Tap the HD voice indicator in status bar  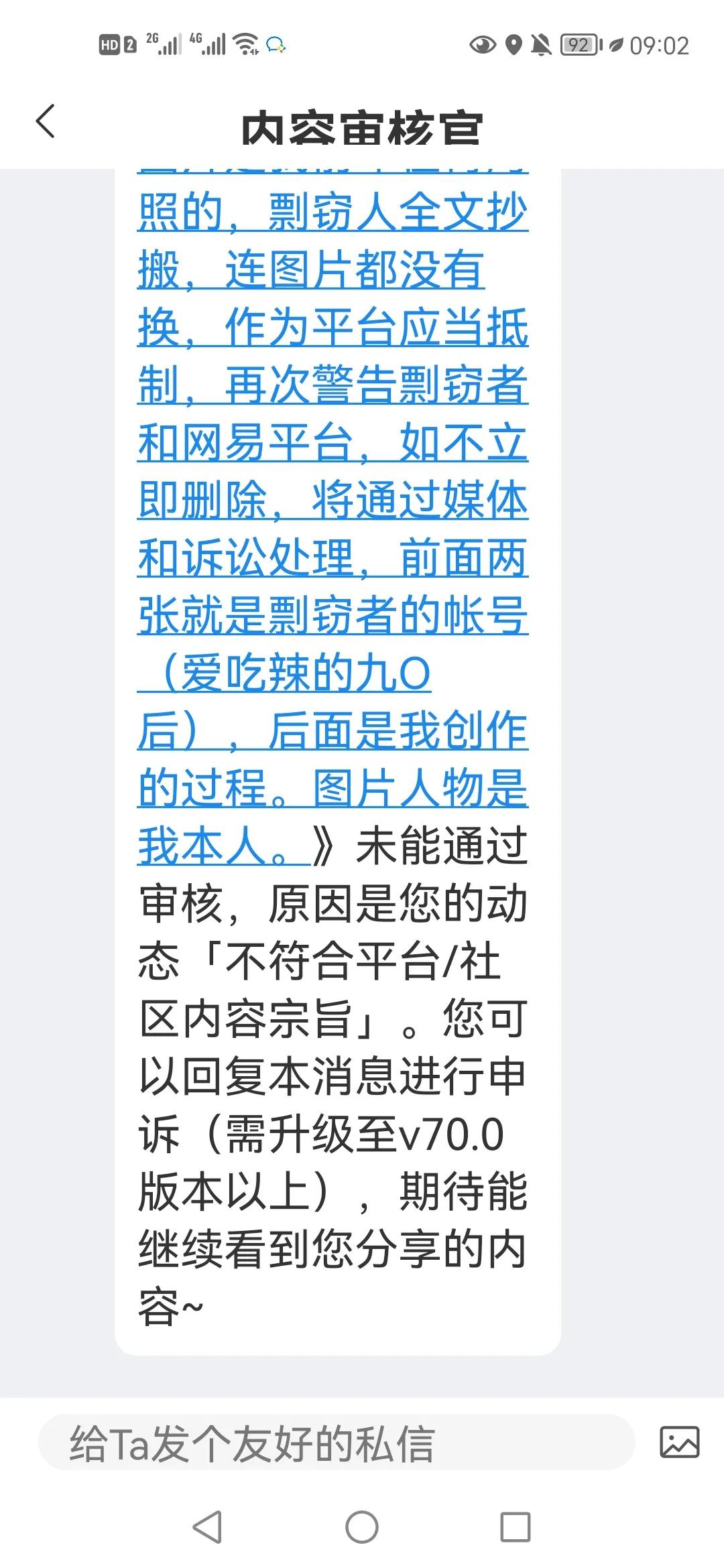pyautogui.click(x=109, y=46)
